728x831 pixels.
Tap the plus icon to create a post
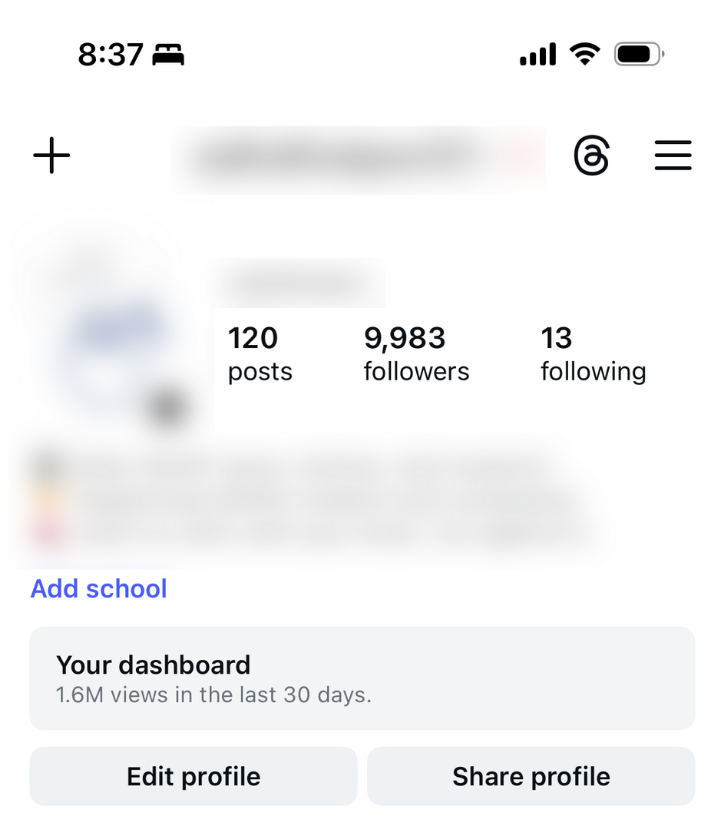[52, 156]
